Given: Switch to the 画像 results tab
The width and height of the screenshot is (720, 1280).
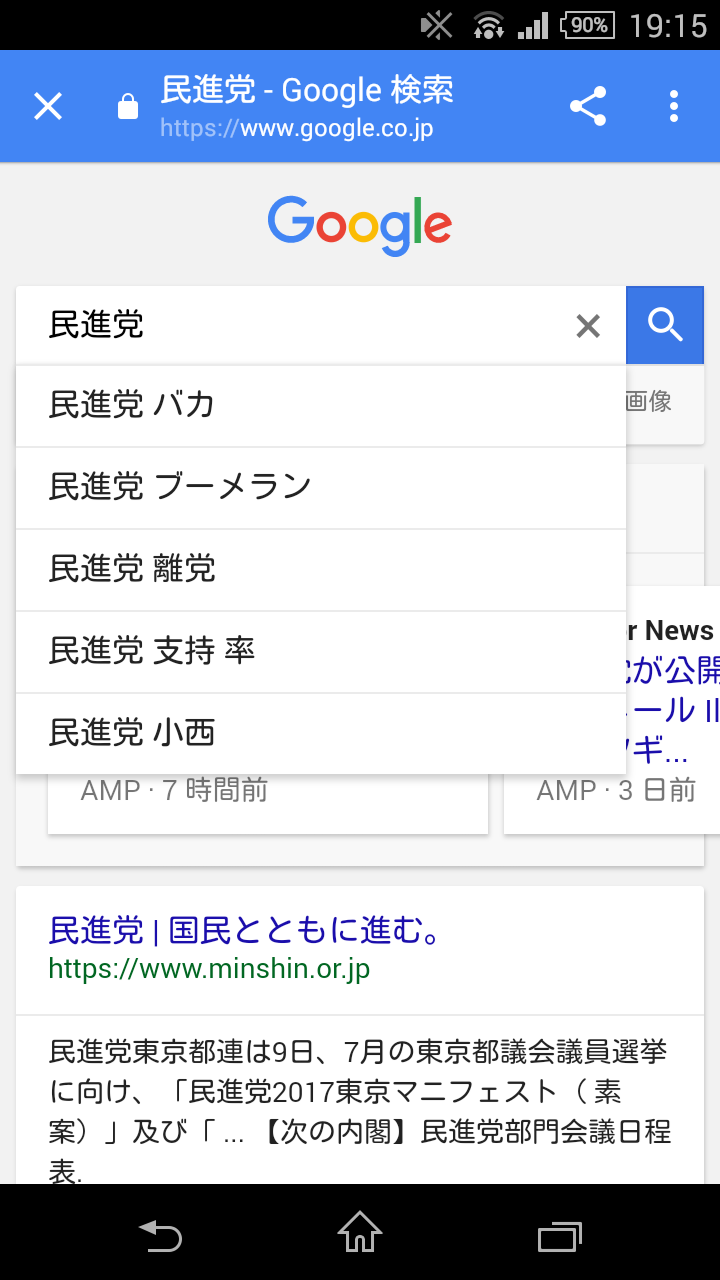Looking at the screenshot, I should point(650,402).
